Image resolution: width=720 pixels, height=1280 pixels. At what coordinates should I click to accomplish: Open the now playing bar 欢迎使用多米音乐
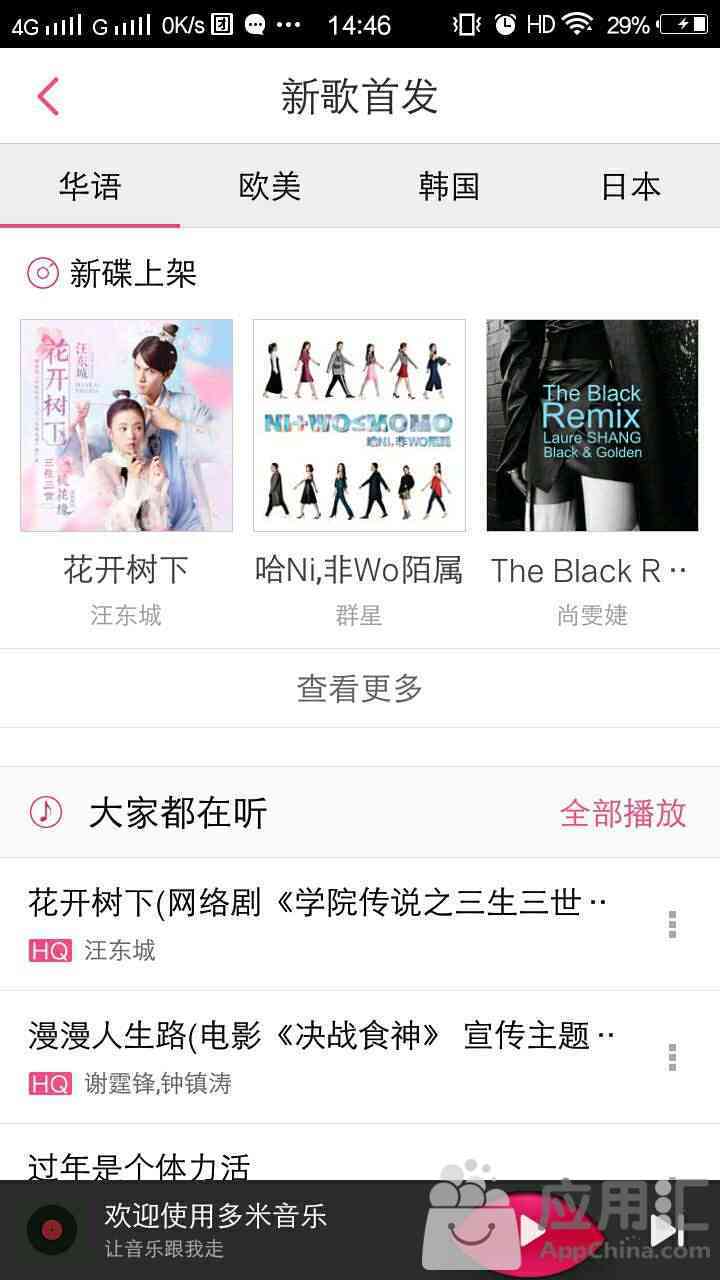[x=215, y=1229]
